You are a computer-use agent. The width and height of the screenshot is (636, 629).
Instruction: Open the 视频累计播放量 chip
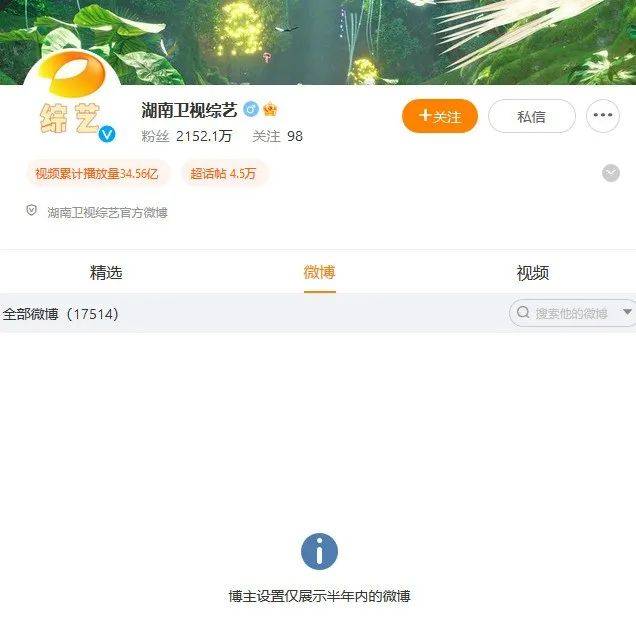pos(97,173)
